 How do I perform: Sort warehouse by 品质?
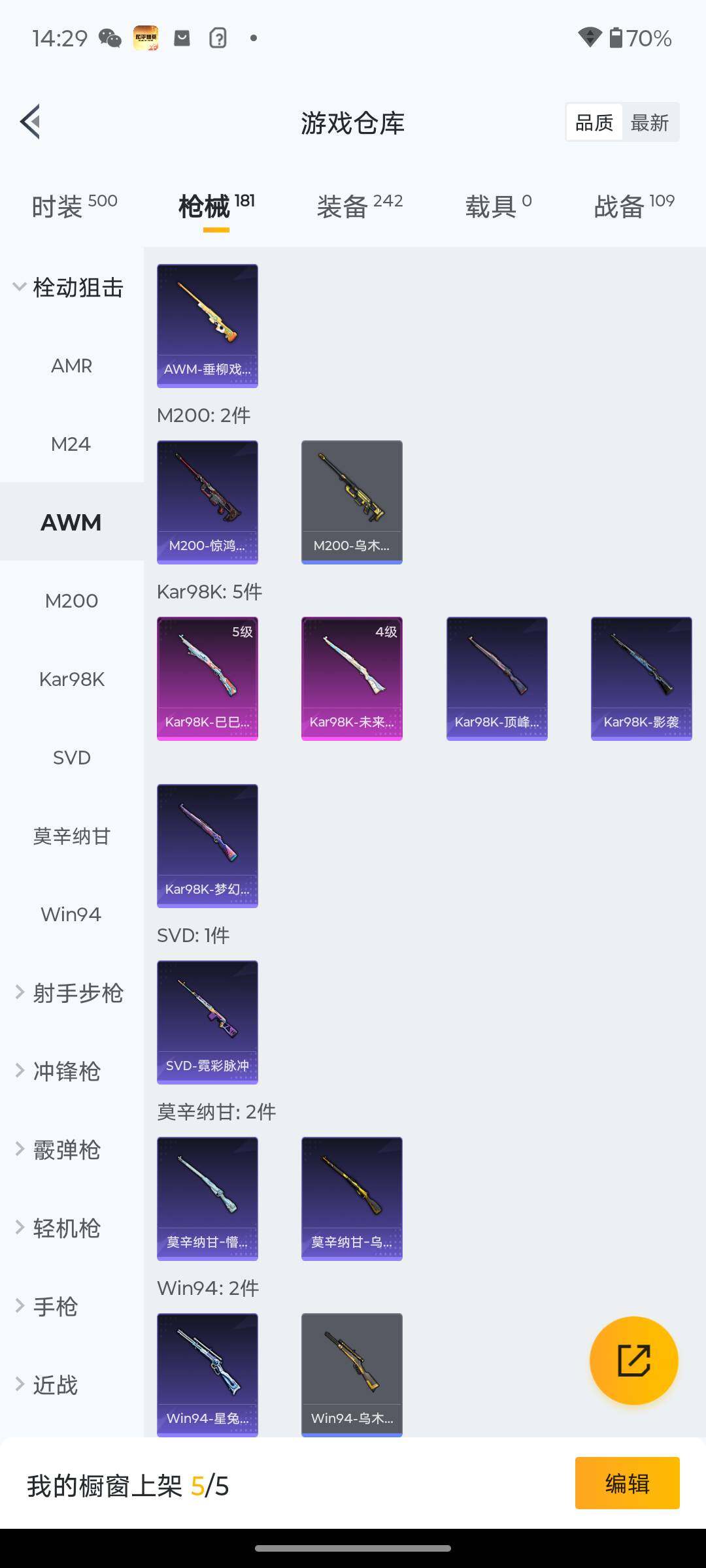click(x=594, y=123)
